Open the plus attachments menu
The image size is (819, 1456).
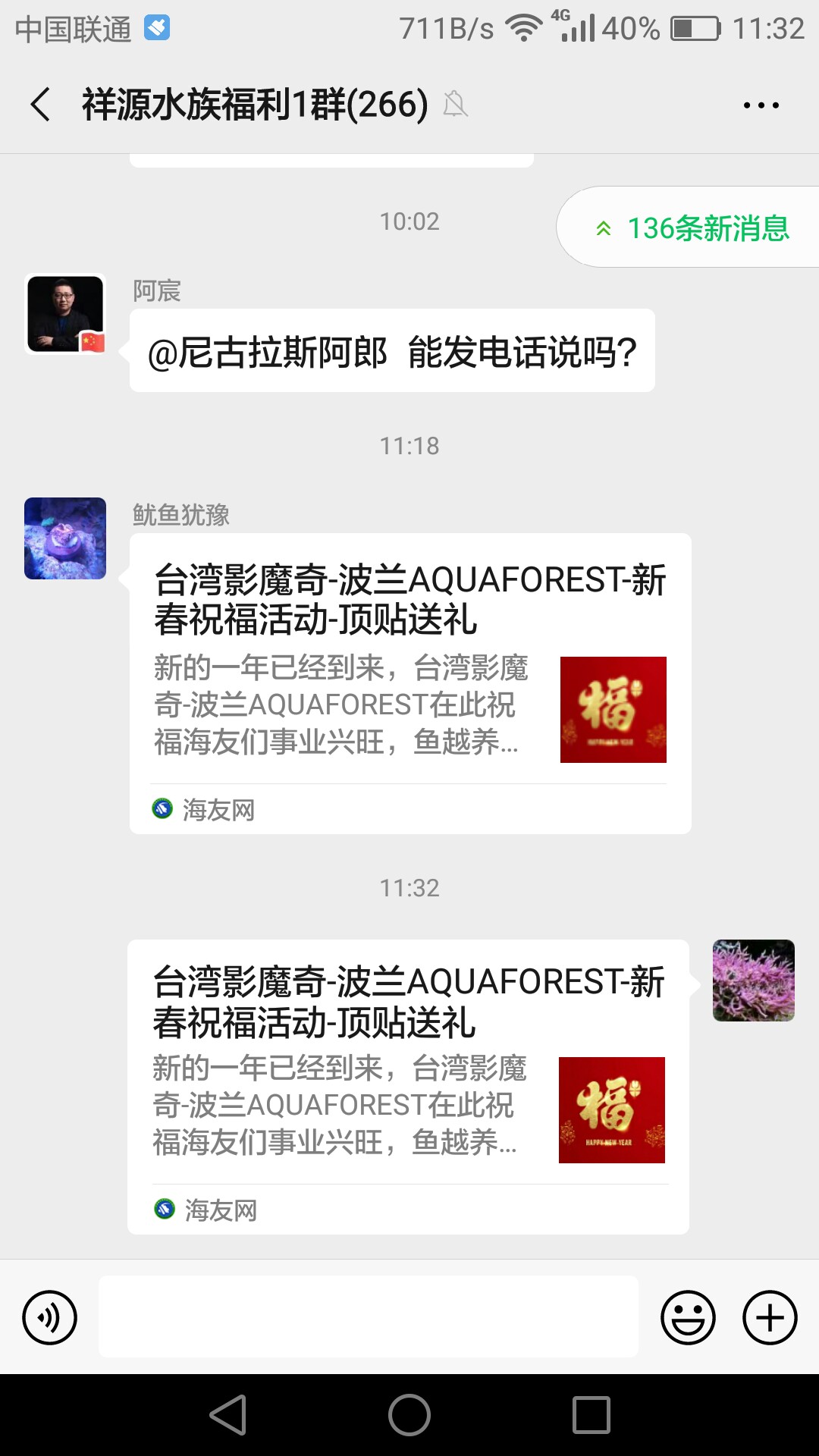[769, 1317]
